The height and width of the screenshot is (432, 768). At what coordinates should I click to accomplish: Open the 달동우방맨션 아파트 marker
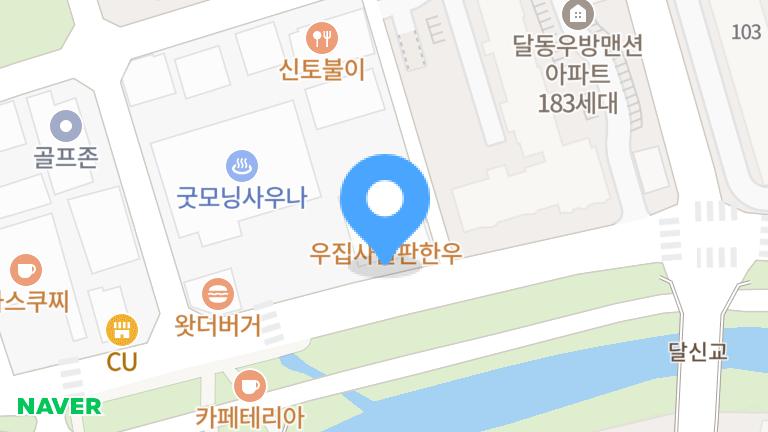coord(577,14)
